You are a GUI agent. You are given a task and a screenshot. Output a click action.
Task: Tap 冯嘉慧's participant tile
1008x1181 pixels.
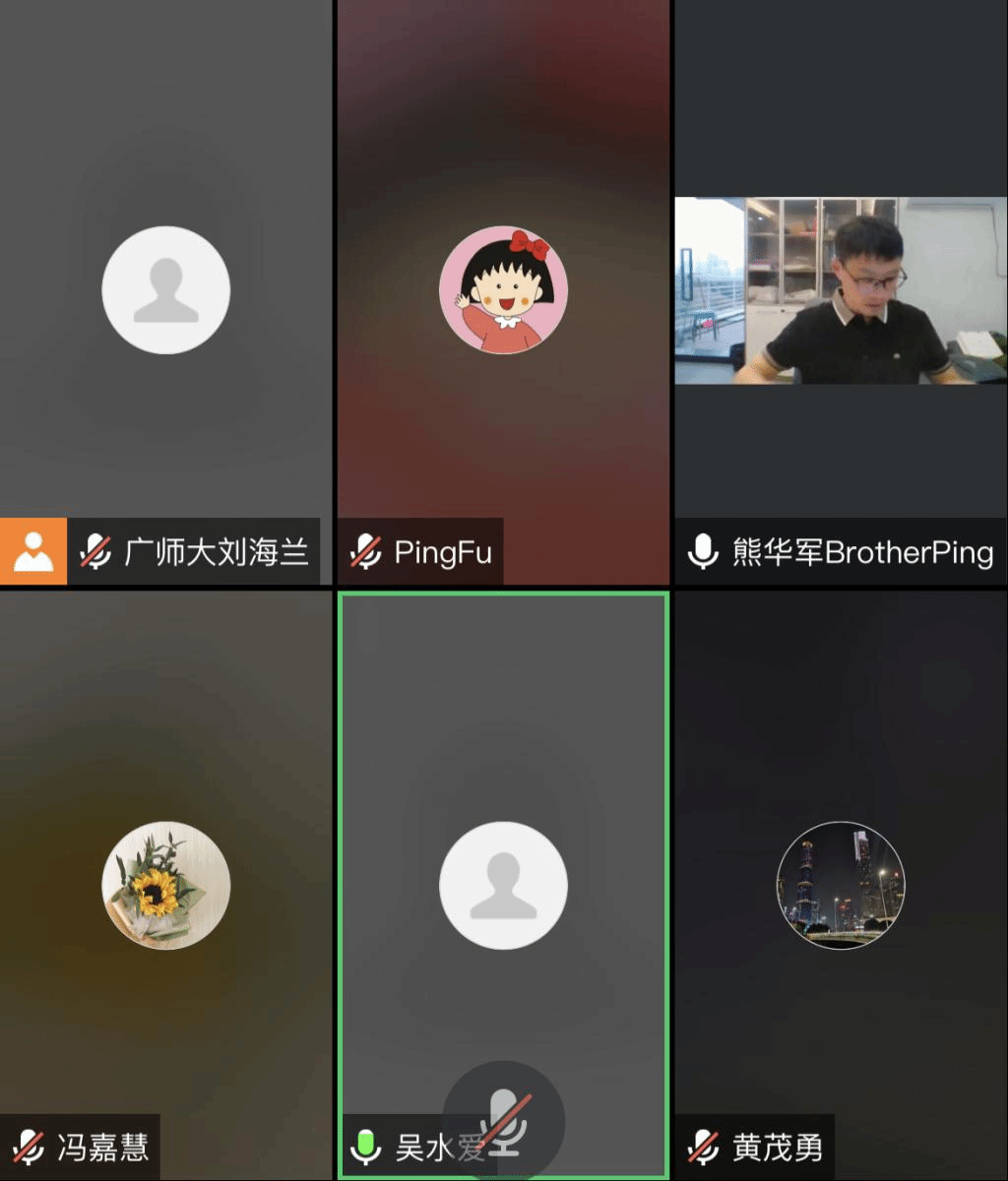[165, 884]
